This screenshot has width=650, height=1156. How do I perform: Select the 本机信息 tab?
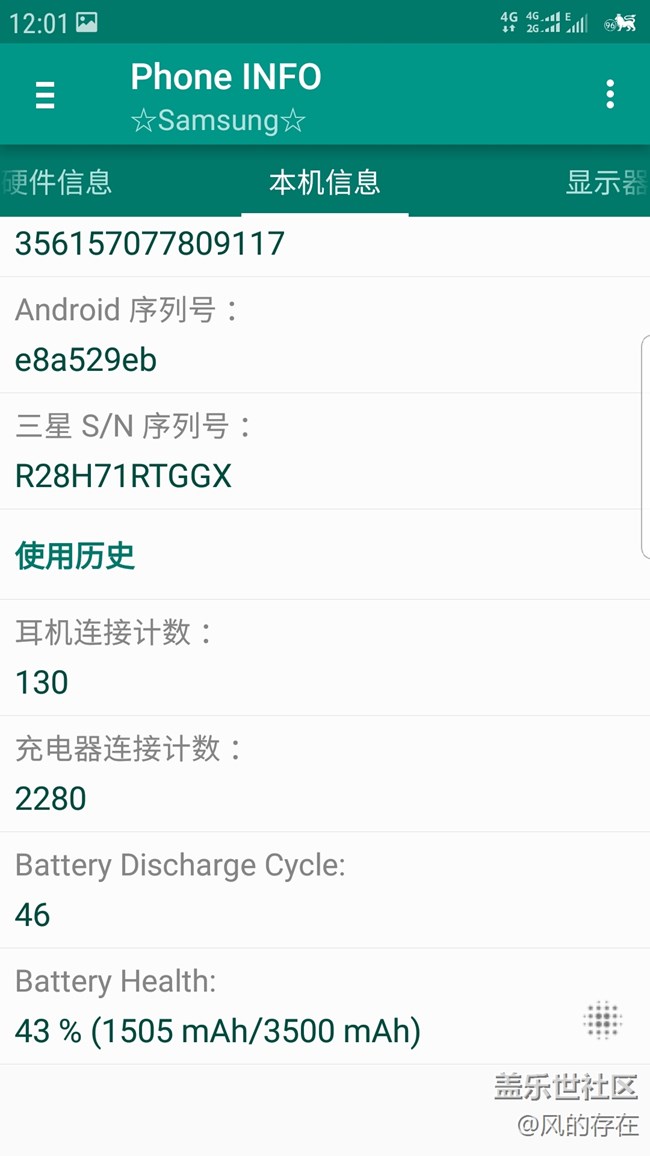pyautogui.click(x=325, y=182)
